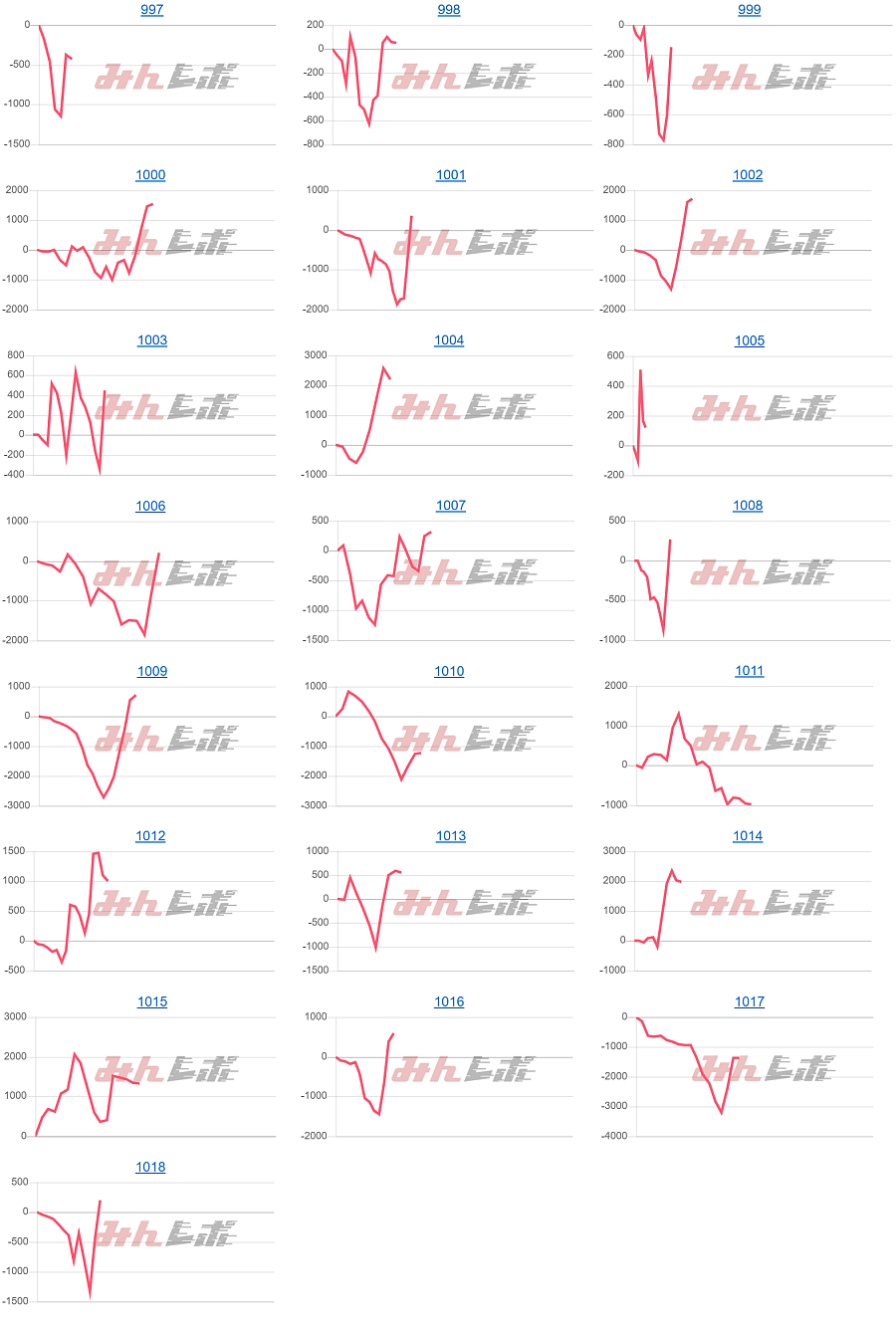Open the 1002 link
The height and width of the screenshot is (1322, 896).
click(748, 175)
